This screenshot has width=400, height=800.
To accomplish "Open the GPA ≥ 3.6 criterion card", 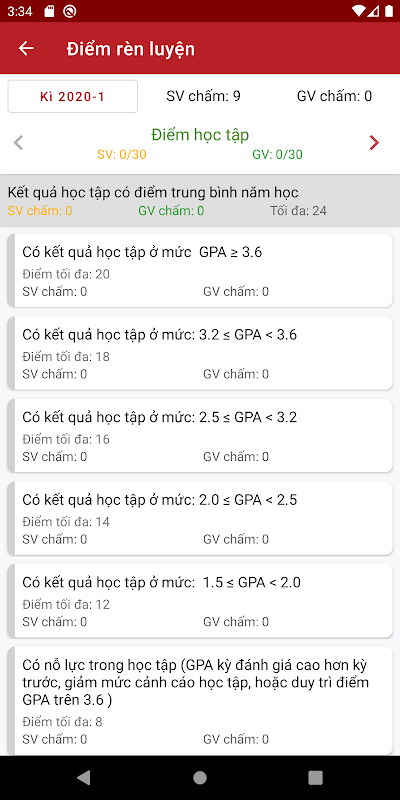I will pyautogui.click(x=199, y=270).
